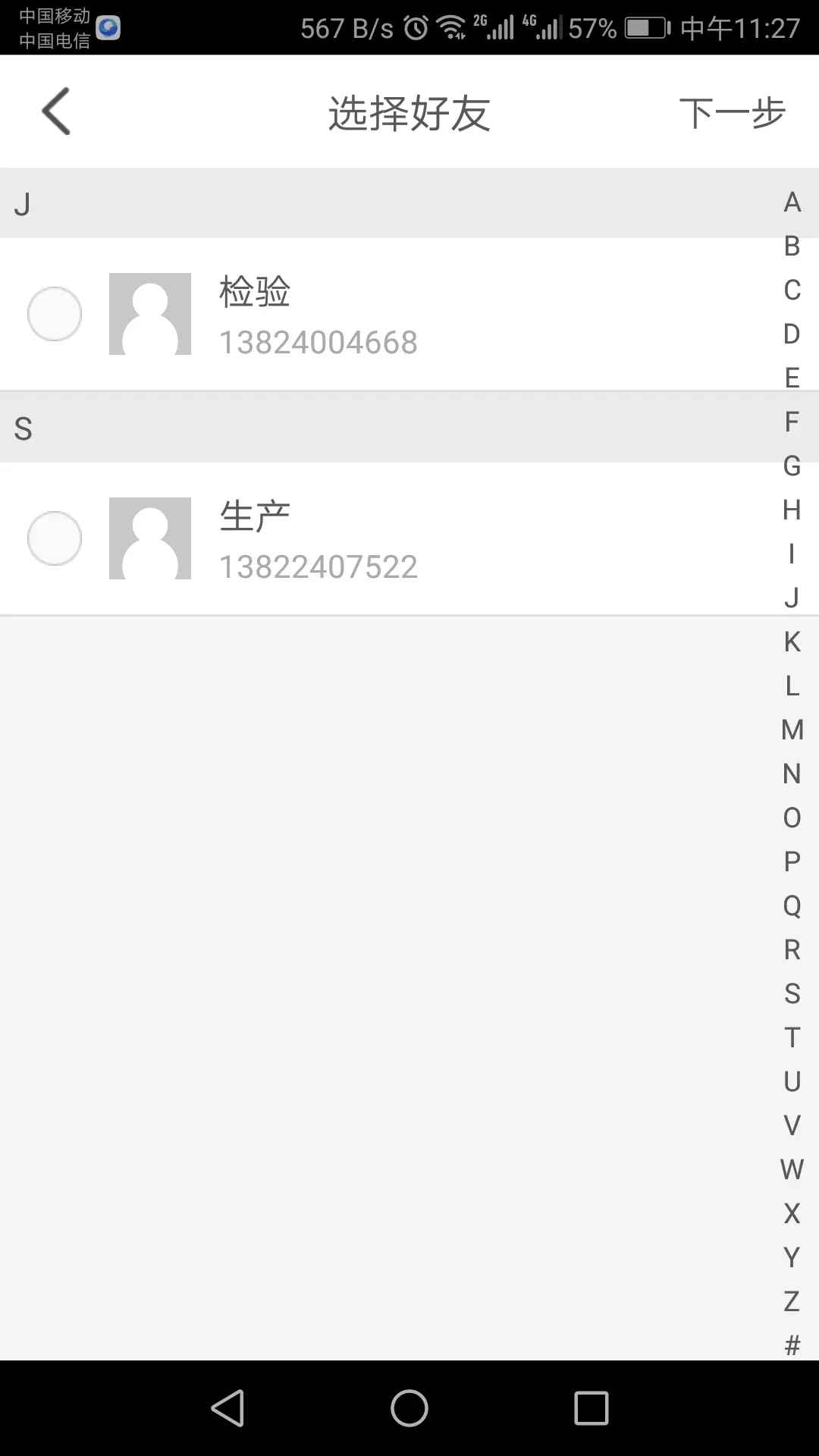Tap the 选择好友 title

pyautogui.click(x=409, y=111)
